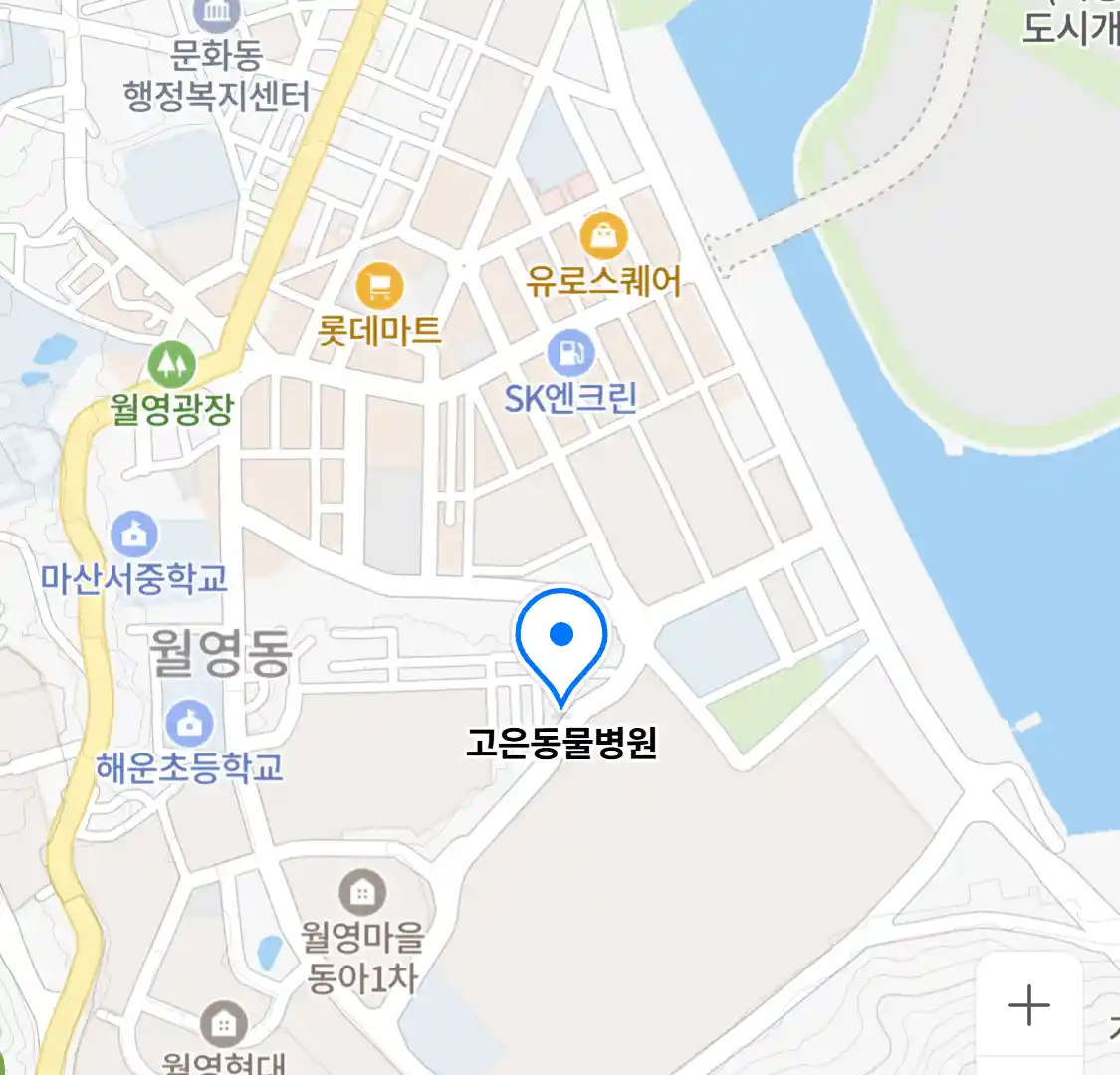Select the 마산서중학교 school marker
1120x1075 pixels.
(x=133, y=535)
